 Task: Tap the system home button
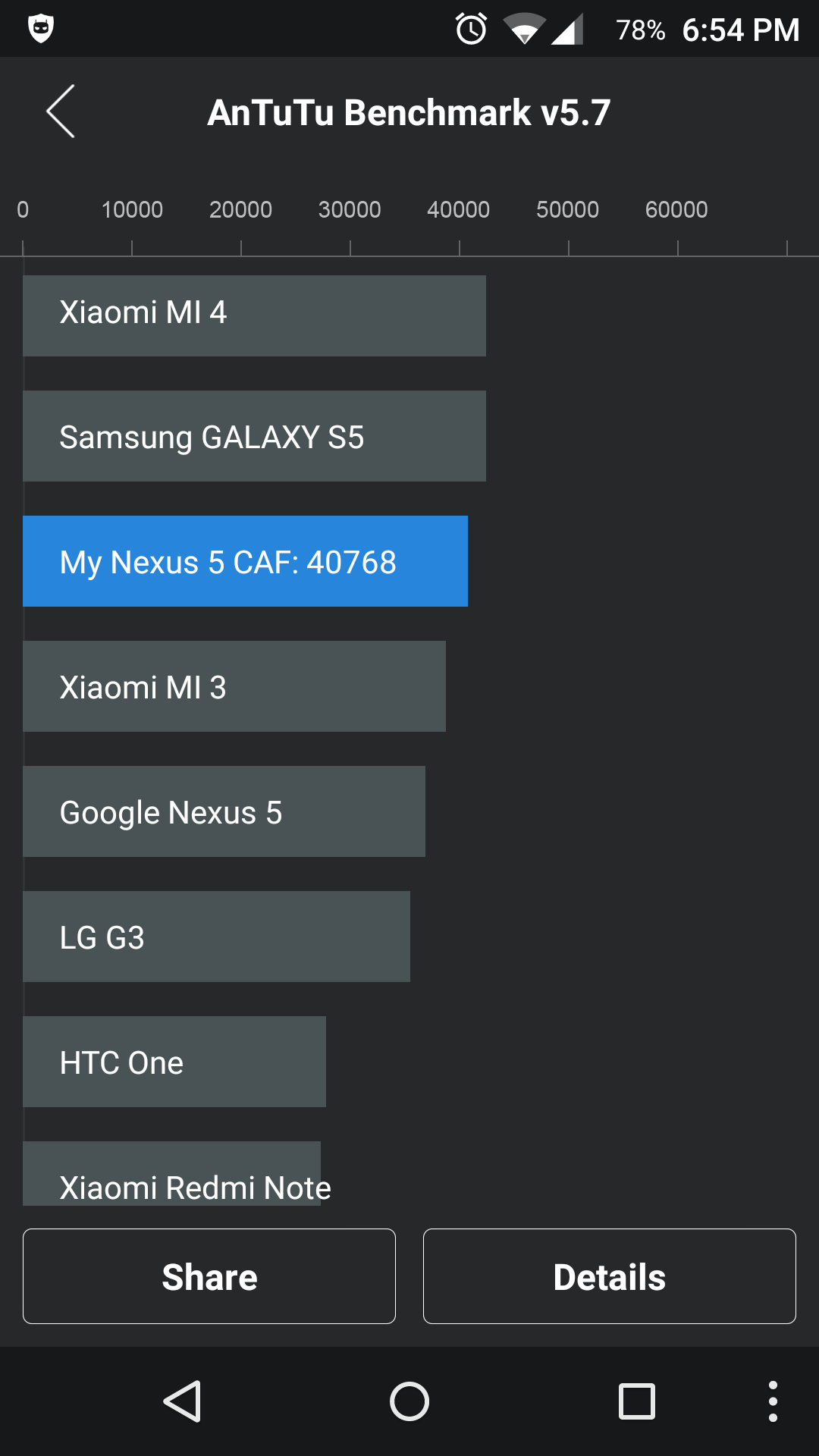[x=409, y=1401]
